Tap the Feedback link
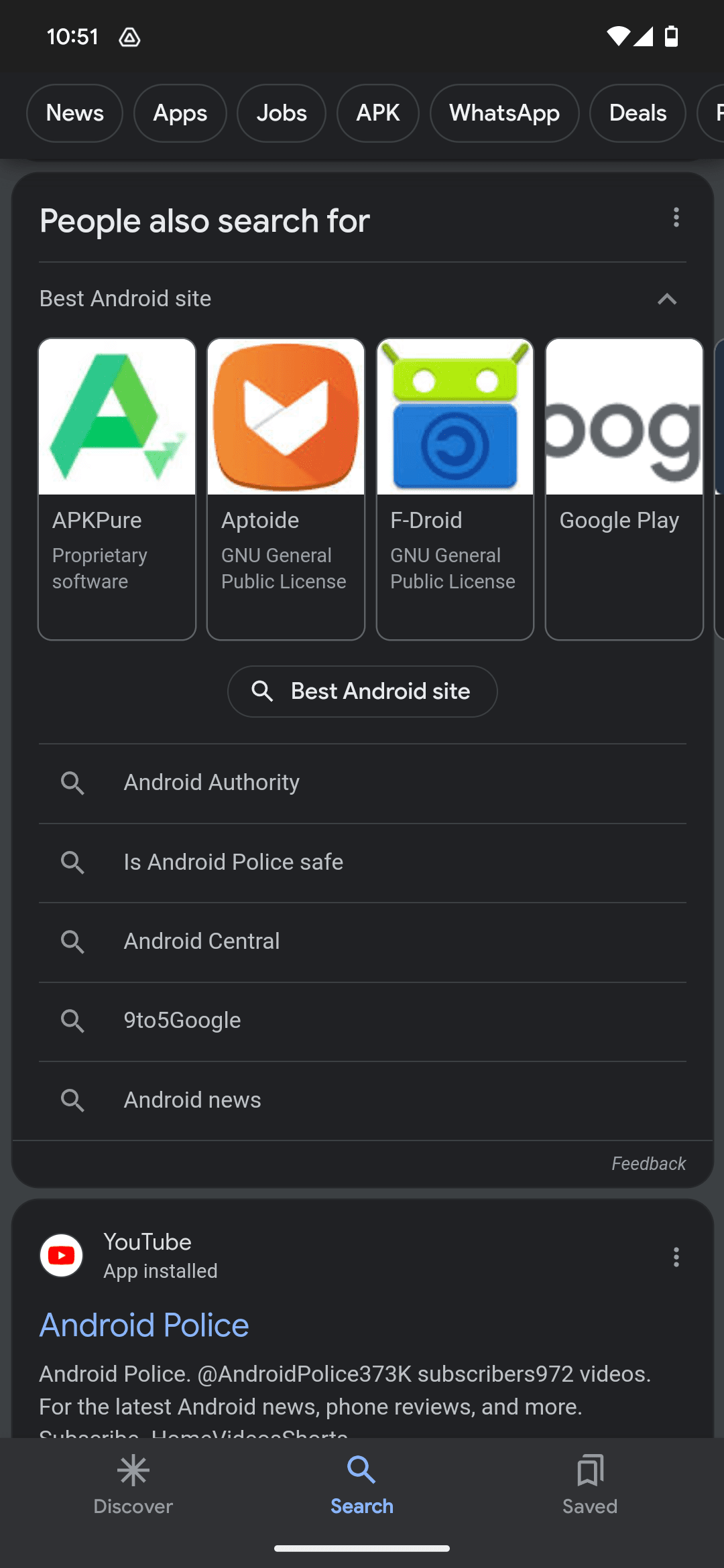Image resolution: width=724 pixels, height=1568 pixels. 648,1163
